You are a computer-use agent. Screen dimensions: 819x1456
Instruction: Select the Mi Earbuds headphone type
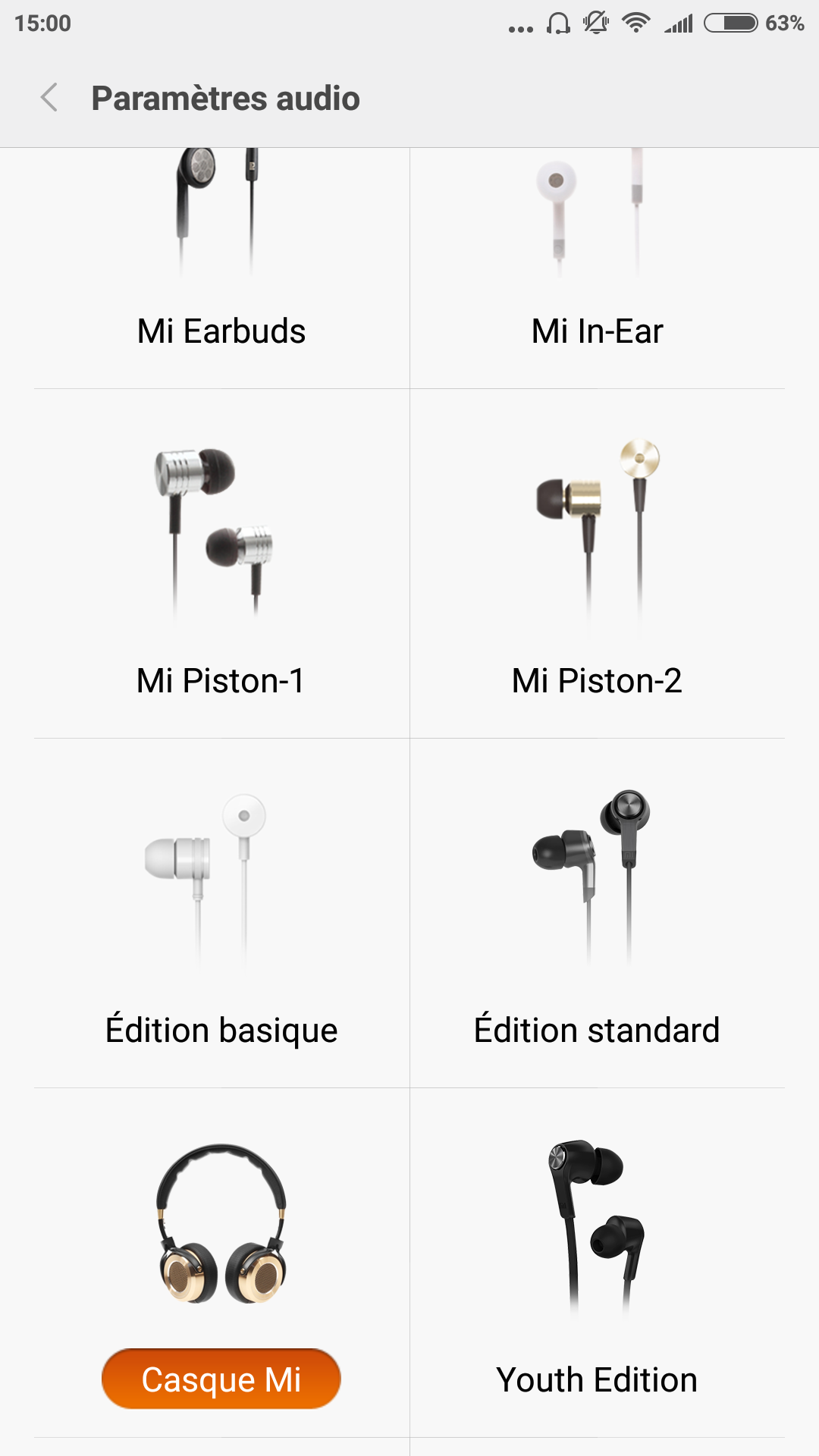(221, 268)
